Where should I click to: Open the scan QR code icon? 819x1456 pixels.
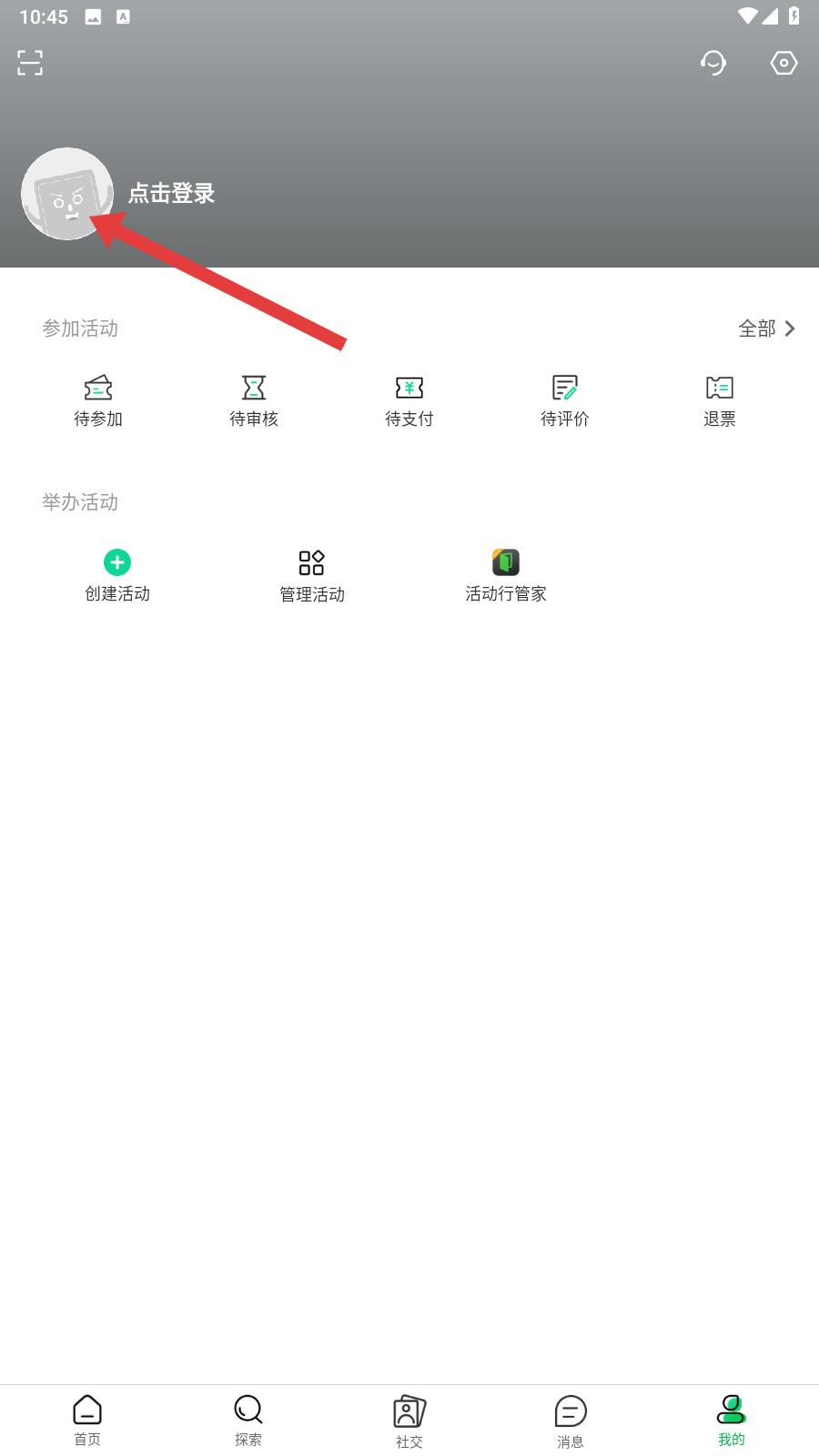tap(29, 63)
